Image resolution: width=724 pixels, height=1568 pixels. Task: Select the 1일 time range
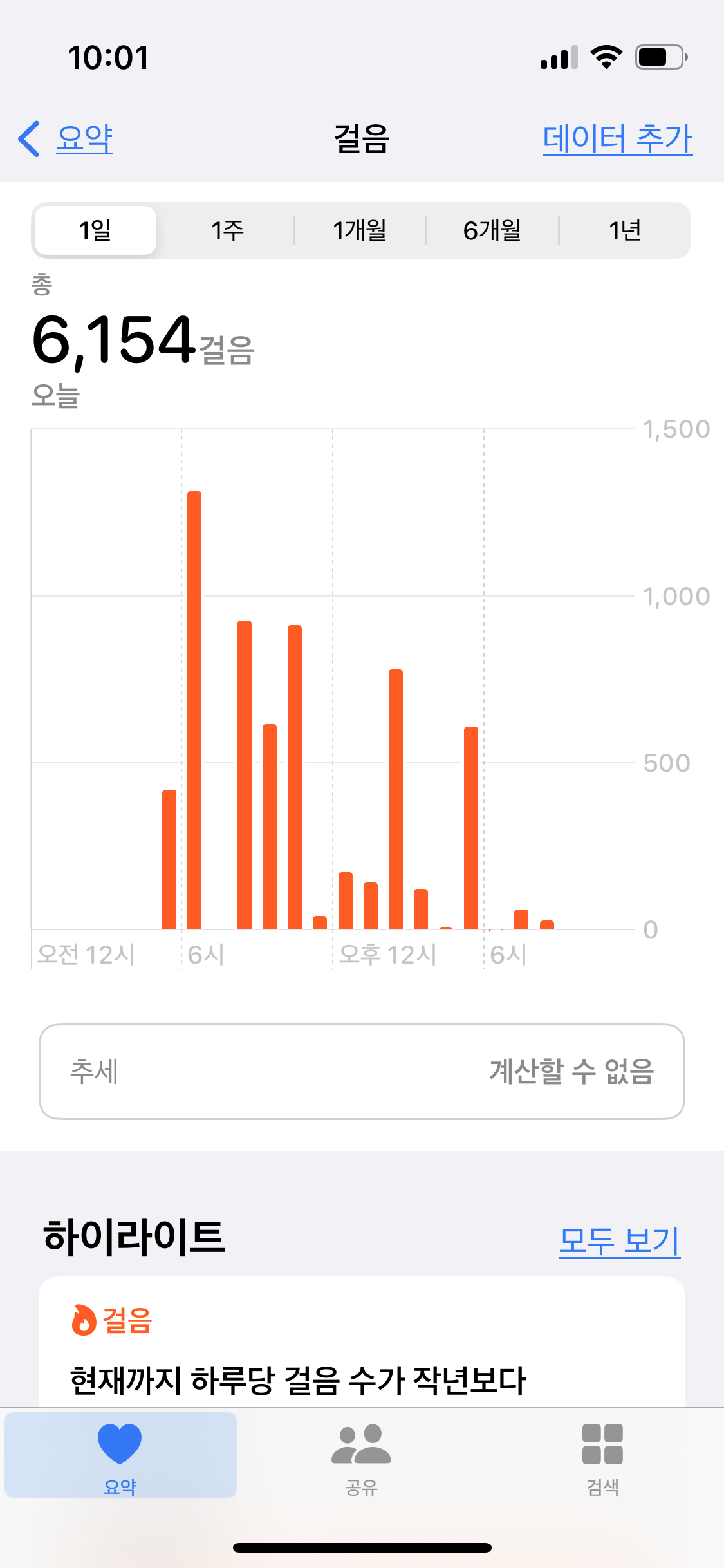95,230
